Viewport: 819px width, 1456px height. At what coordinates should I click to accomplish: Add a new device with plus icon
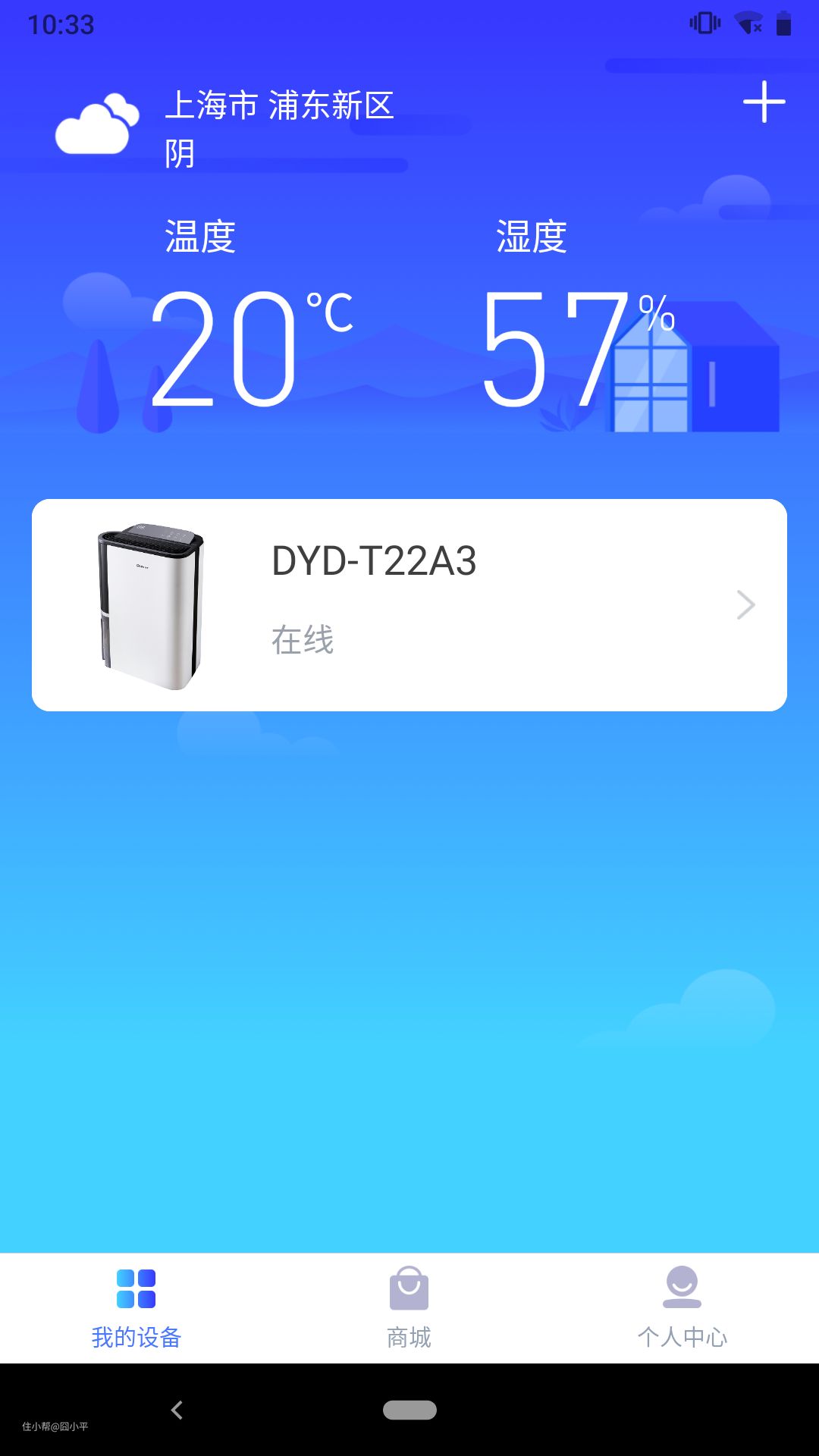tap(764, 102)
